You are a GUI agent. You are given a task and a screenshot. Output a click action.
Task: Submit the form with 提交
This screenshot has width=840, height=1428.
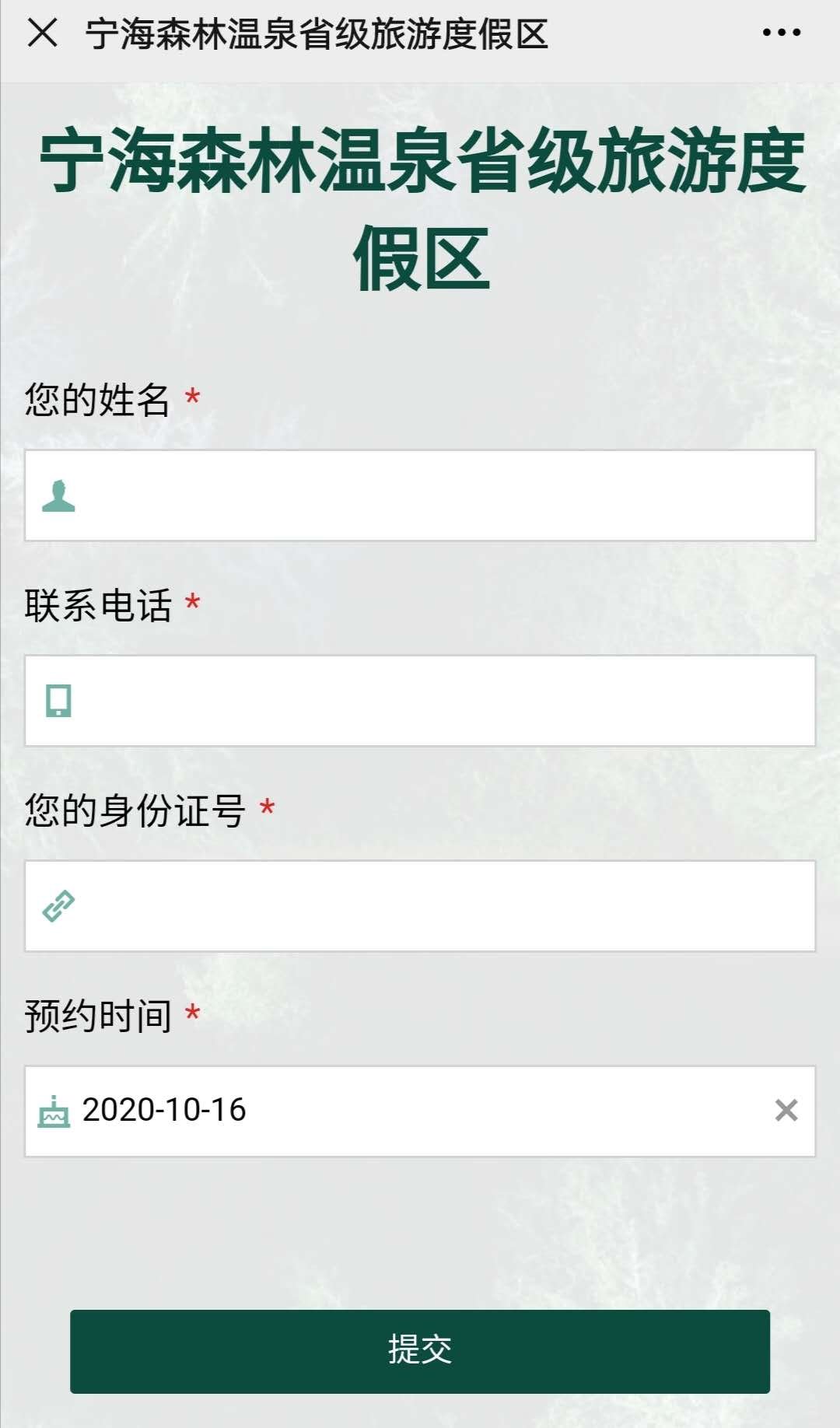420,1351
